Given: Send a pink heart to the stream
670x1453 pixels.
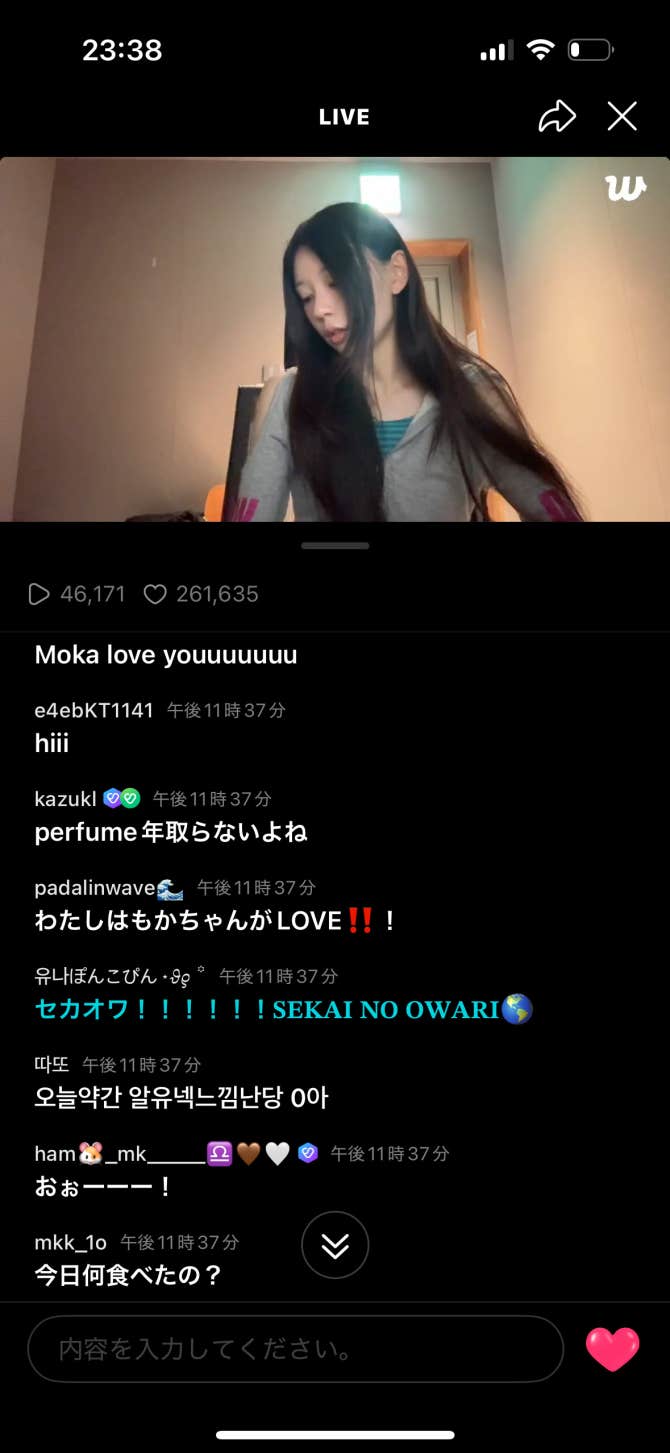Looking at the screenshot, I should click(x=612, y=1349).
